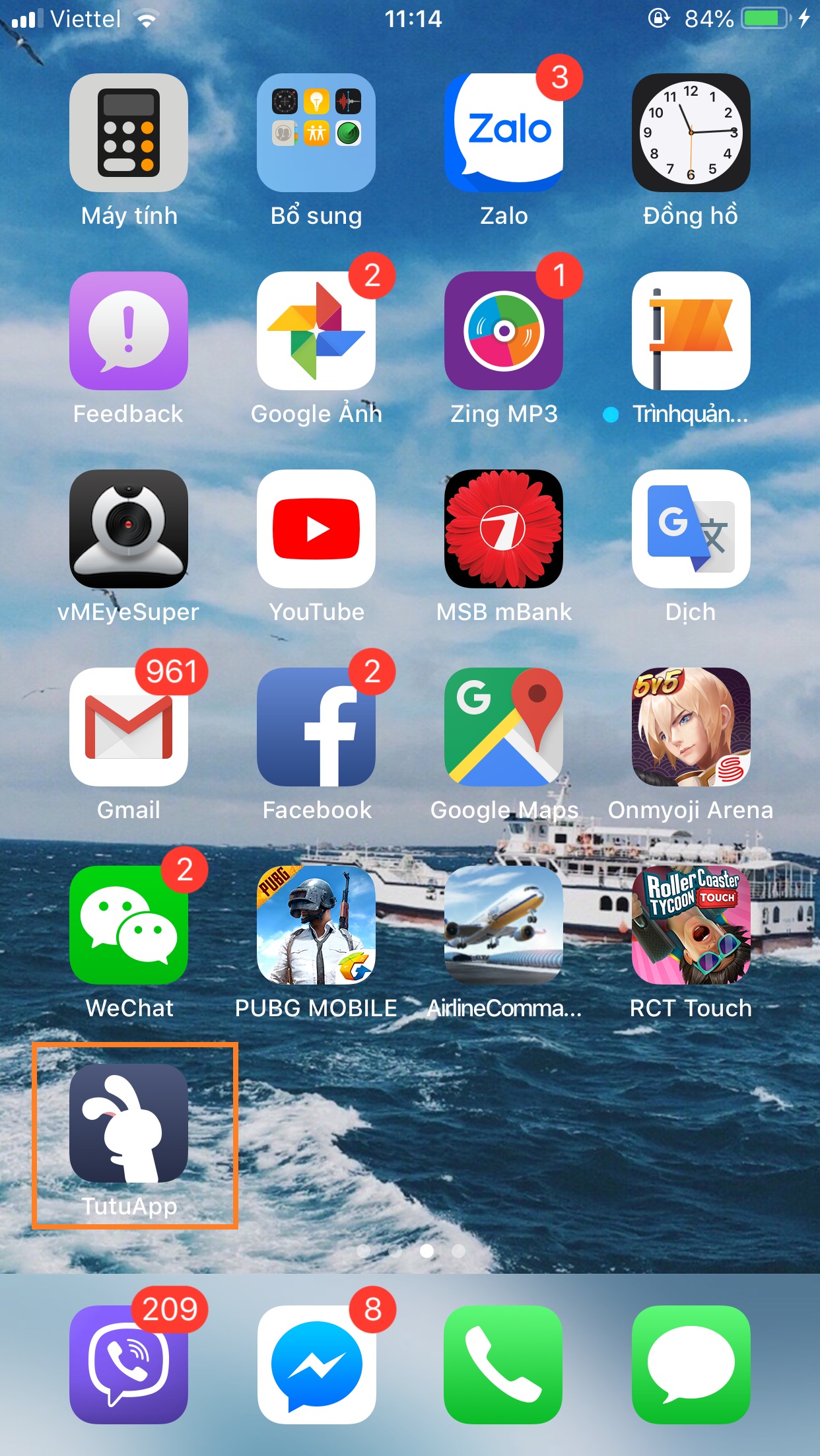Open the Feedback app
This screenshot has height=1456, width=820.
point(129,331)
